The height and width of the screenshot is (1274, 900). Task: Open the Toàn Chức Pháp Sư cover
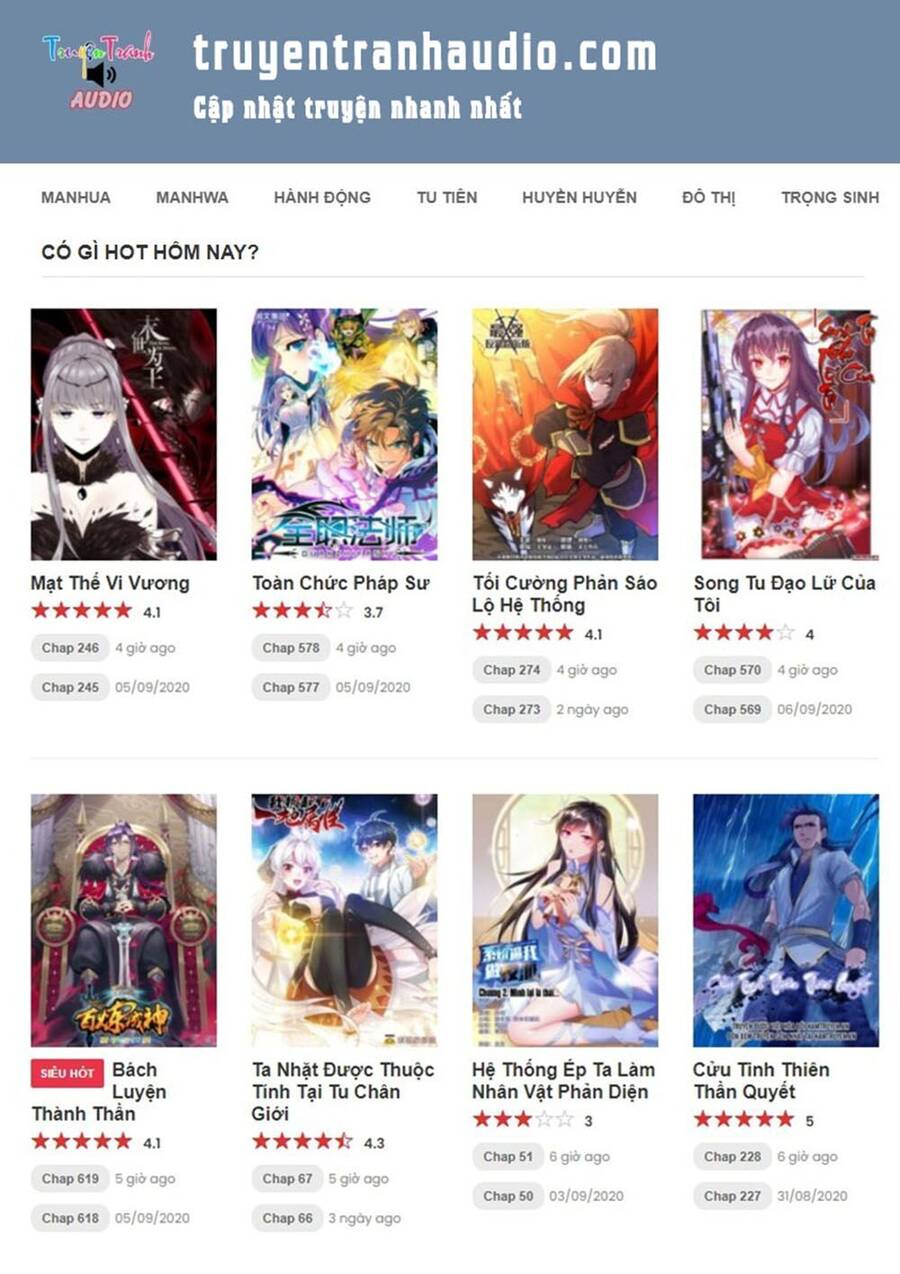click(345, 434)
